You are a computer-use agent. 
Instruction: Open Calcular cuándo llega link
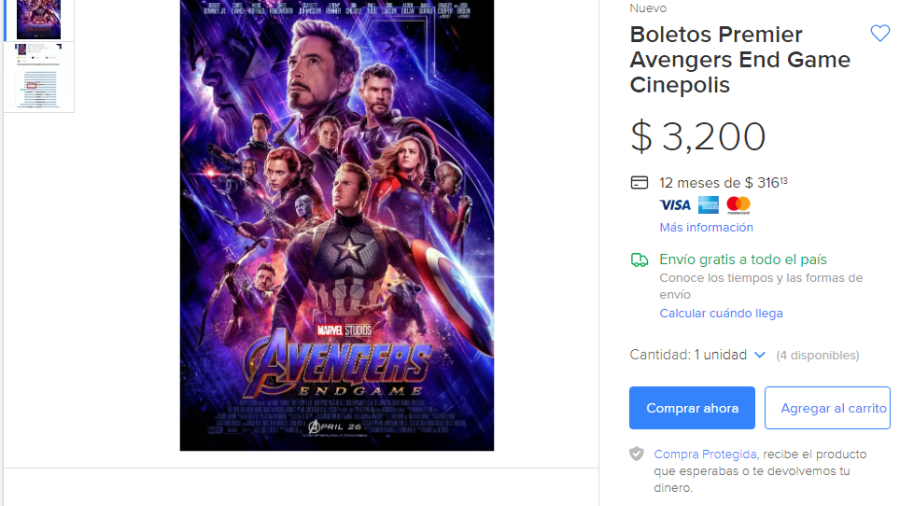point(720,313)
